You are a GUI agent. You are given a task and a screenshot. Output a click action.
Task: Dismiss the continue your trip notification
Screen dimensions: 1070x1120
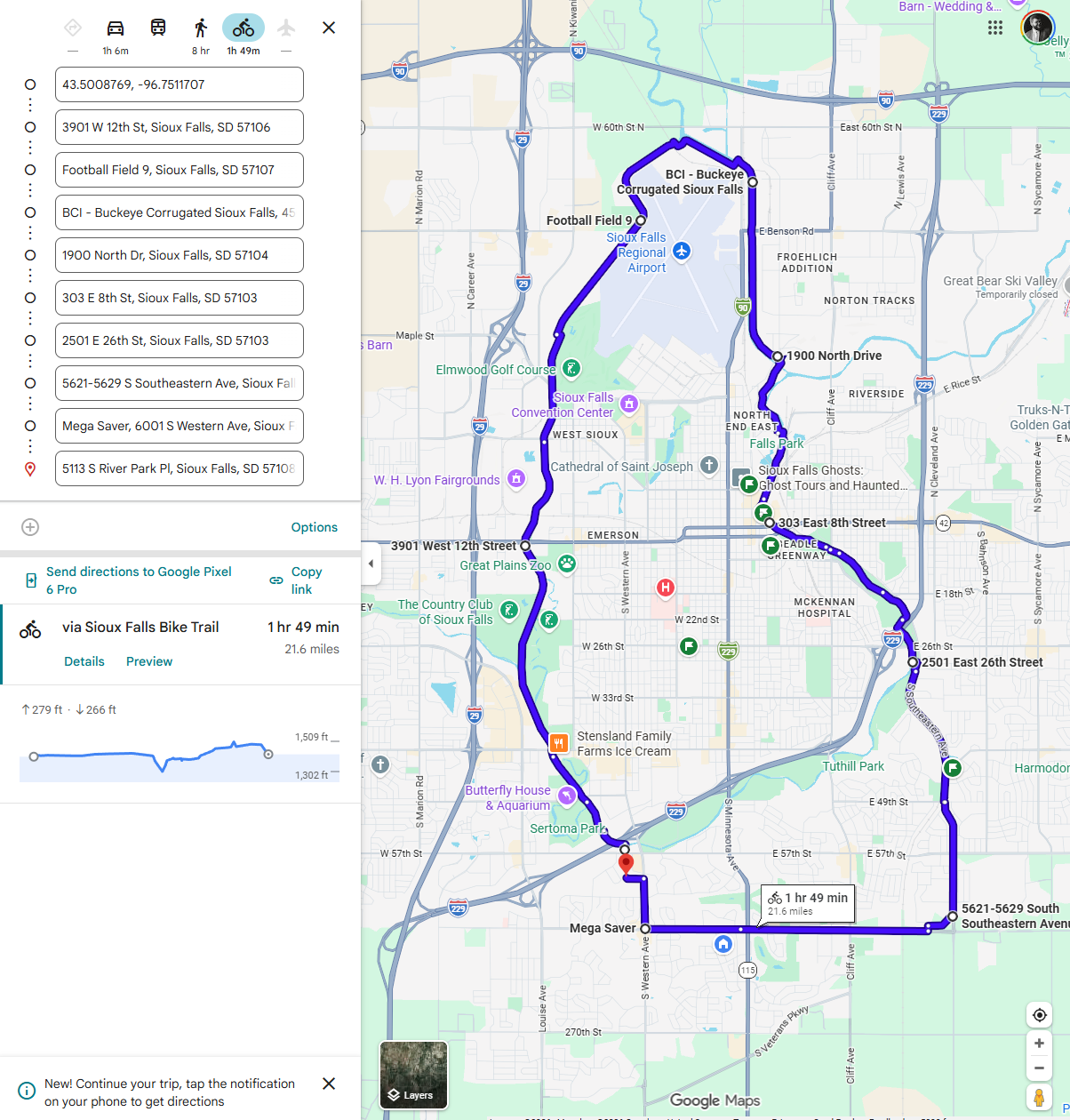(329, 1084)
